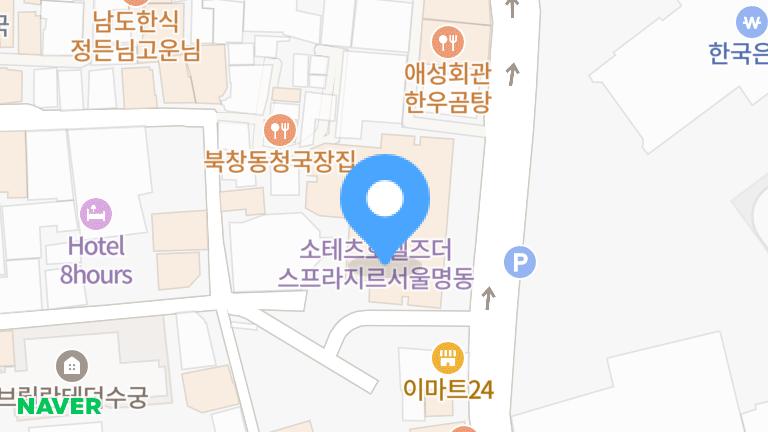Select the 한국은행 bank marker
This screenshot has width=768, height=432.
(750, 22)
